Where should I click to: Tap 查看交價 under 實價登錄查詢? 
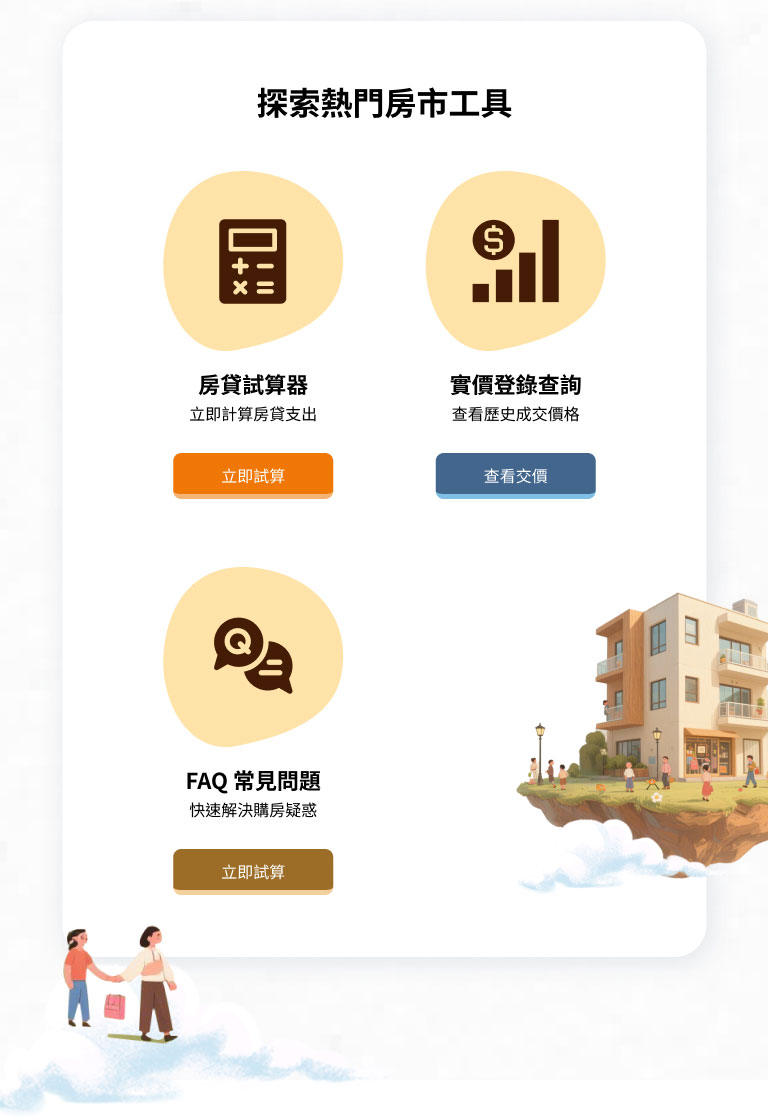tap(515, 475)
